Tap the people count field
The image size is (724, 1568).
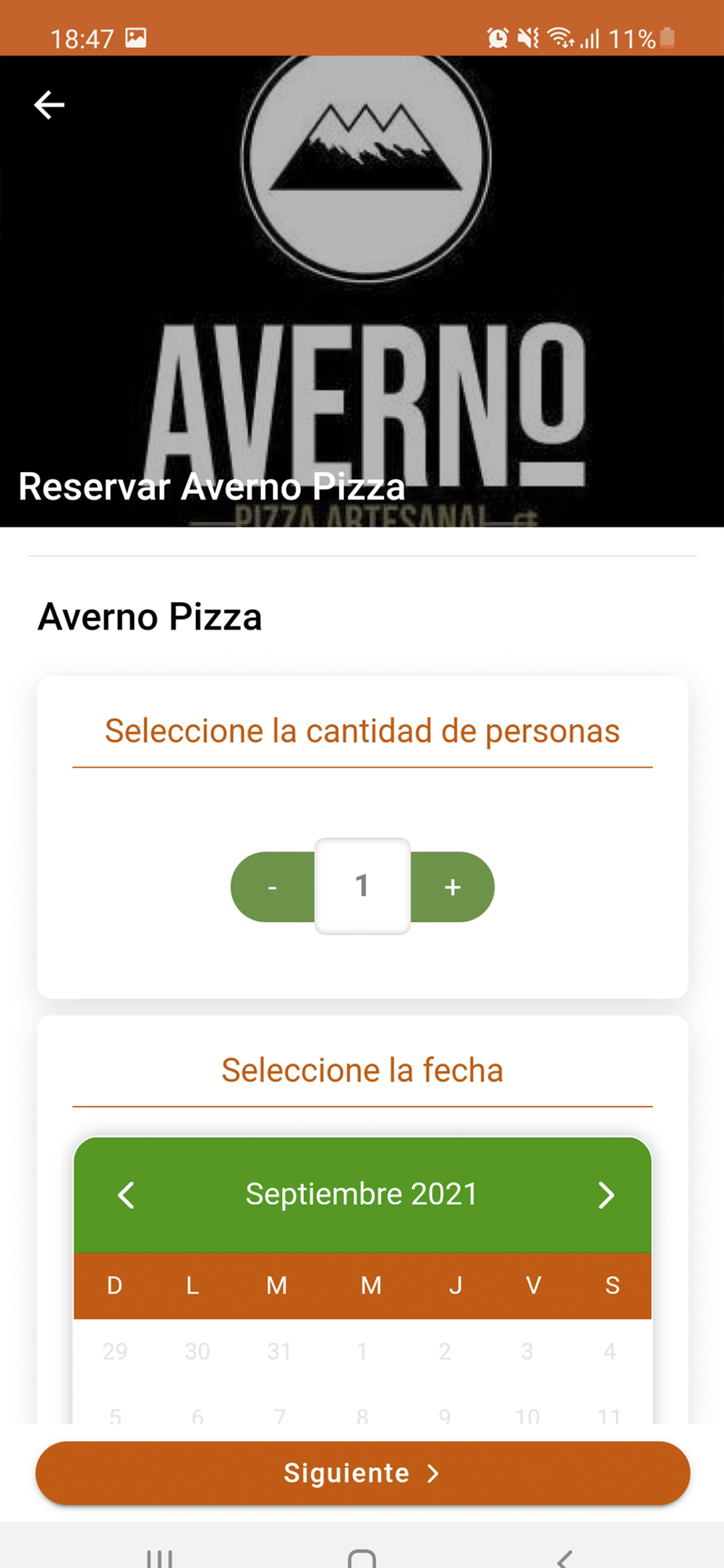[362, 886]
